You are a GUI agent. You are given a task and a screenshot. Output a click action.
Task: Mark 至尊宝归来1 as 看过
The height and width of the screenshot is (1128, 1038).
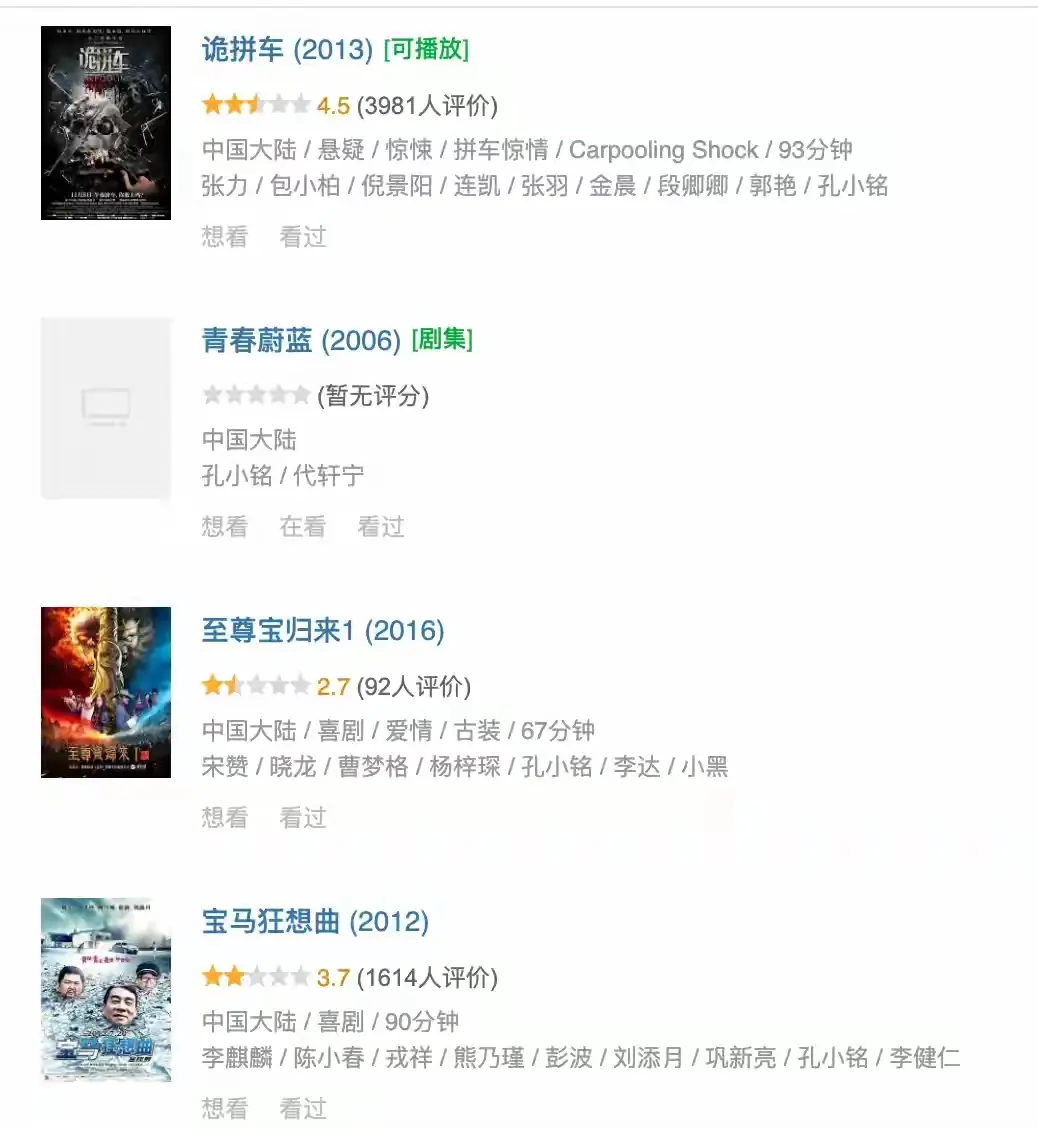pyautogui.click(x=303, y=818)
